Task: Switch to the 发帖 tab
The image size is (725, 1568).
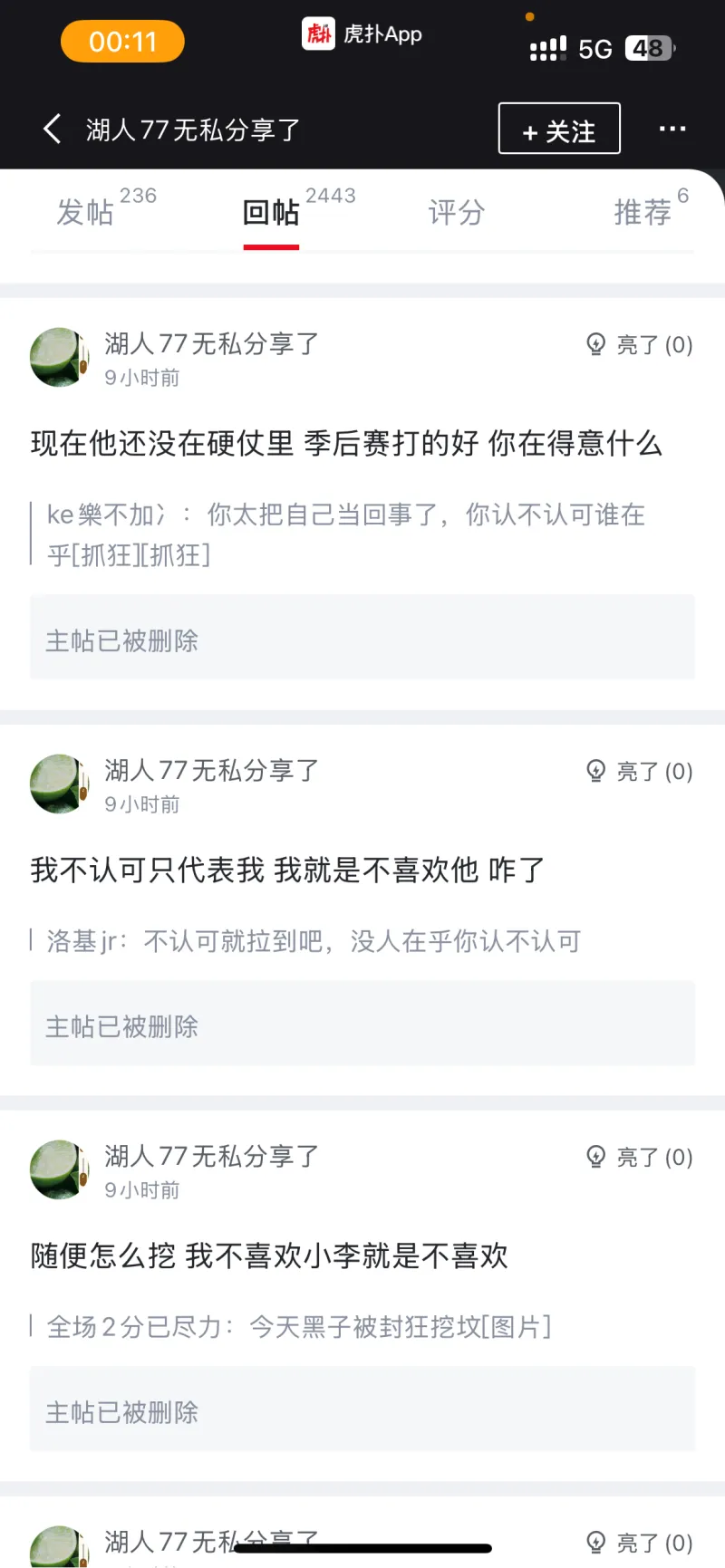Action: pyautogui.click(x=86, y=212)
